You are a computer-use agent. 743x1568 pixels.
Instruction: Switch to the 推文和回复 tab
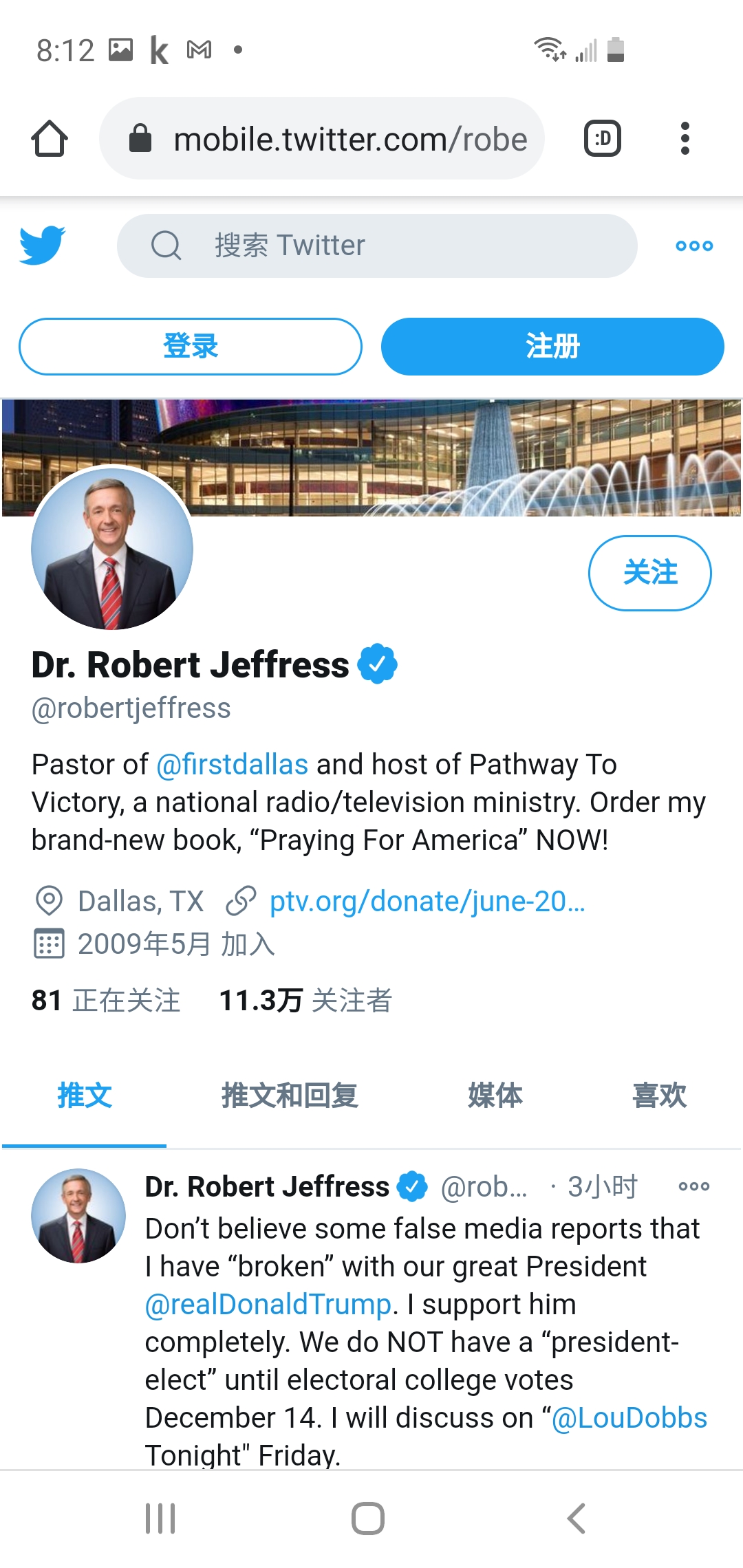pos(290,1095)
